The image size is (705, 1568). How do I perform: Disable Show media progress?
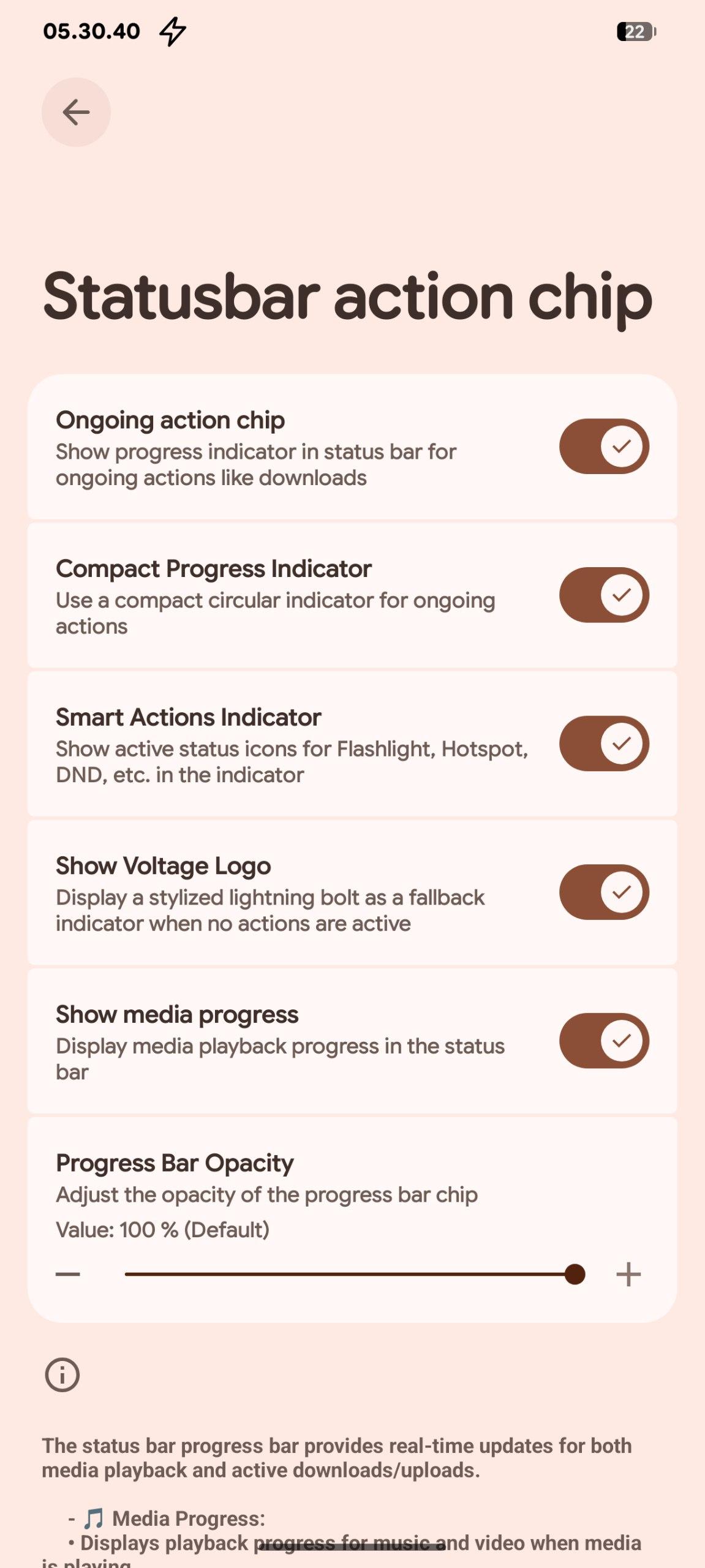click(603, 1041)
